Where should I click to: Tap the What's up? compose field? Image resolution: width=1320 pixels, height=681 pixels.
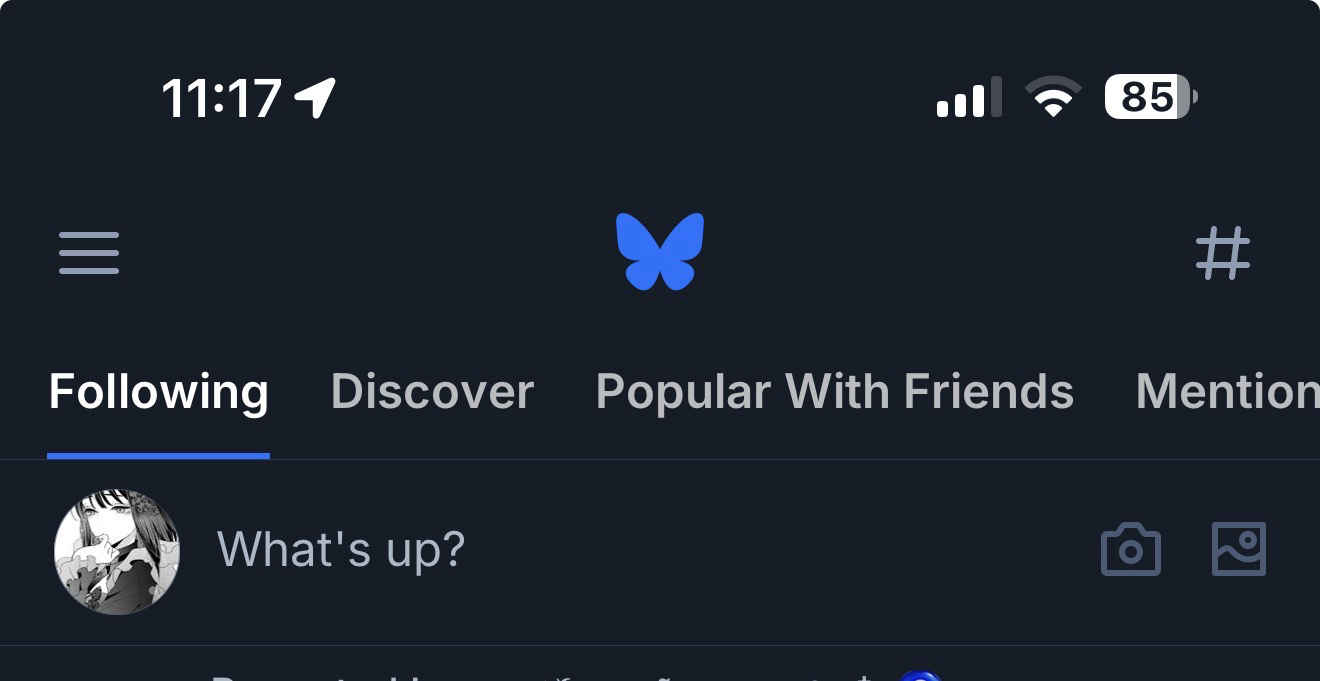pos(341,549)
